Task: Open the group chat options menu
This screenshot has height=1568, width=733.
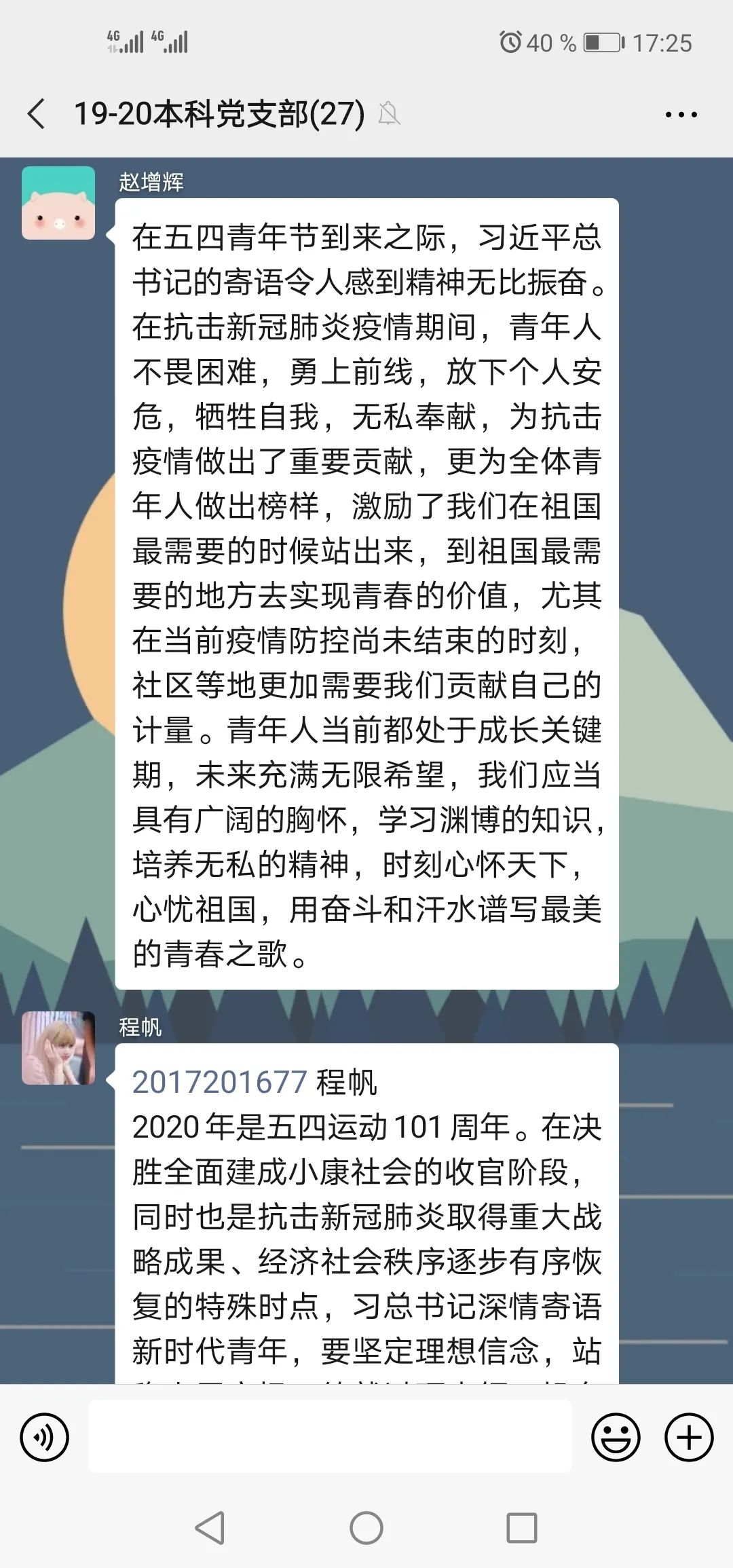Action: (681, 115)
